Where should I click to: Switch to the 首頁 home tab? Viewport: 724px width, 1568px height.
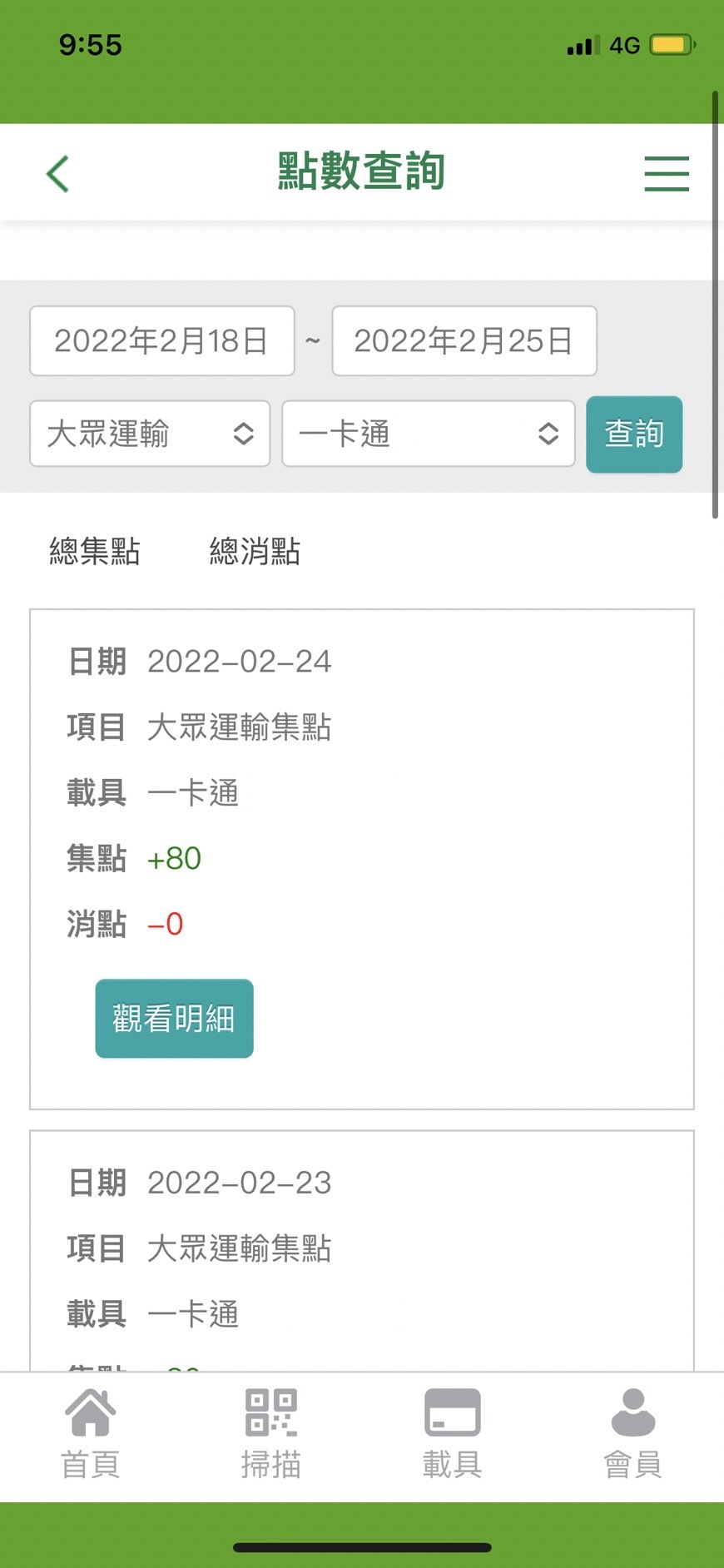[x=91, y=1435]
